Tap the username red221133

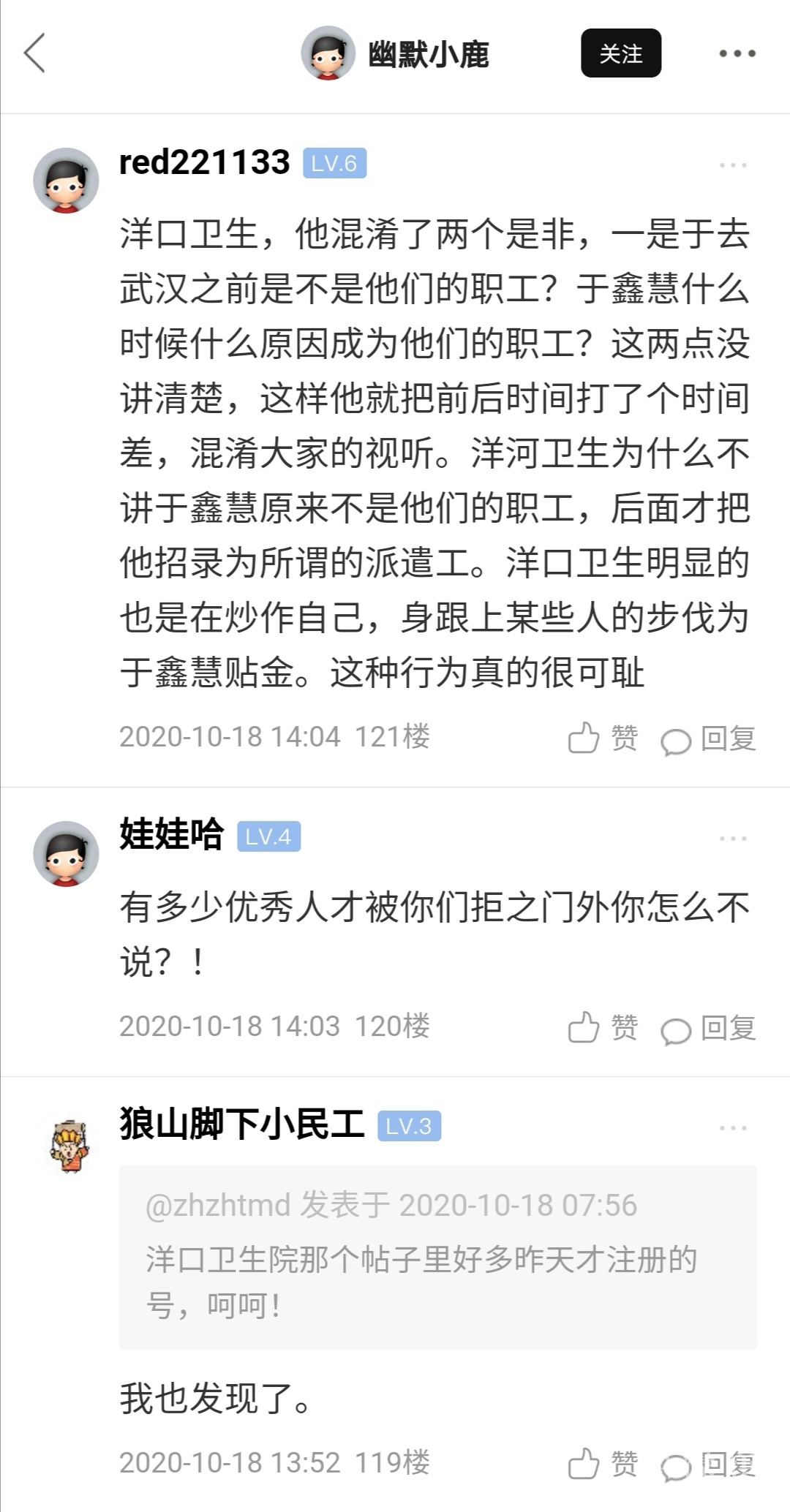[205, 162]
